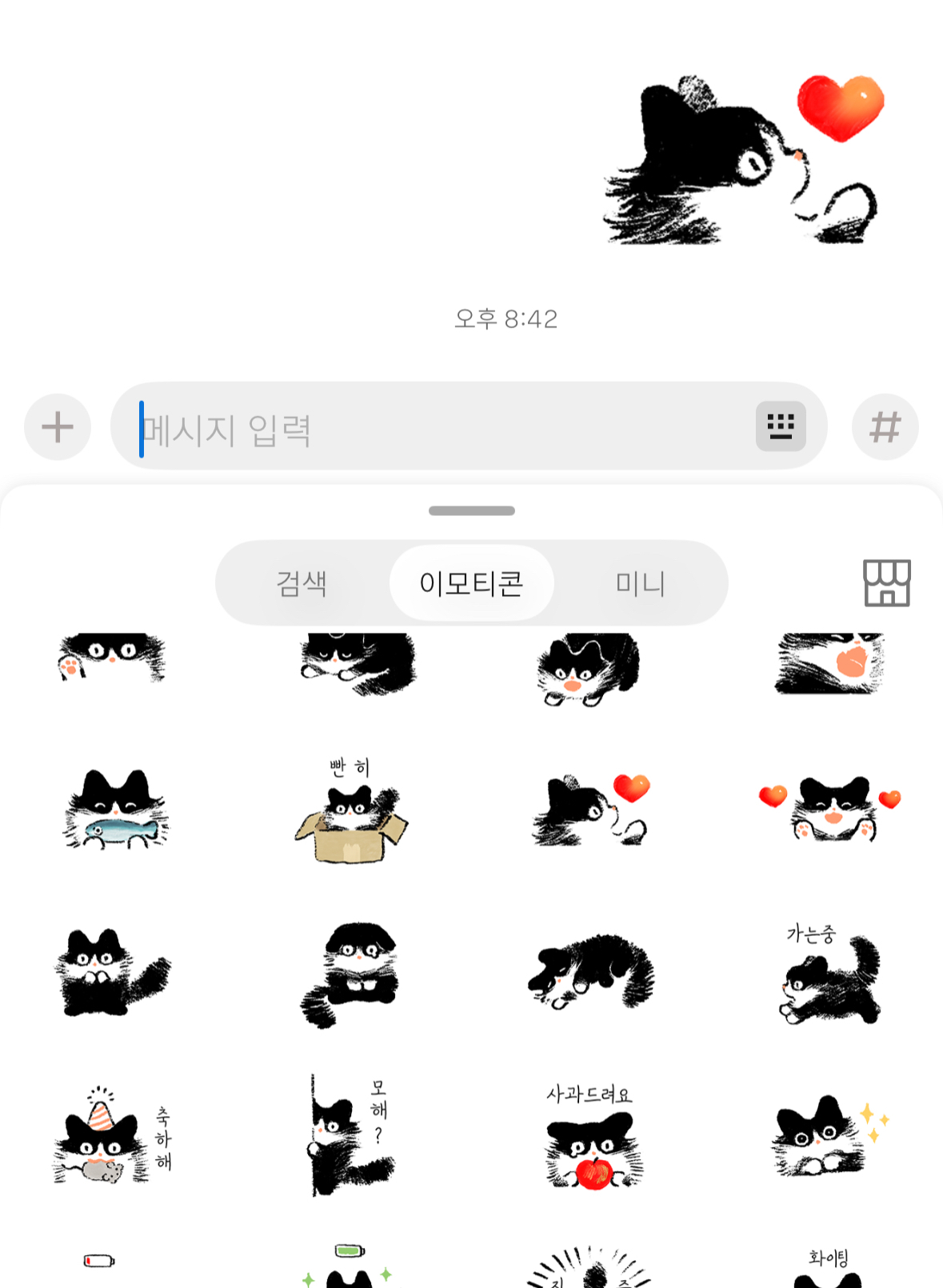Select the 이모티콘 tab

(471, 583)
